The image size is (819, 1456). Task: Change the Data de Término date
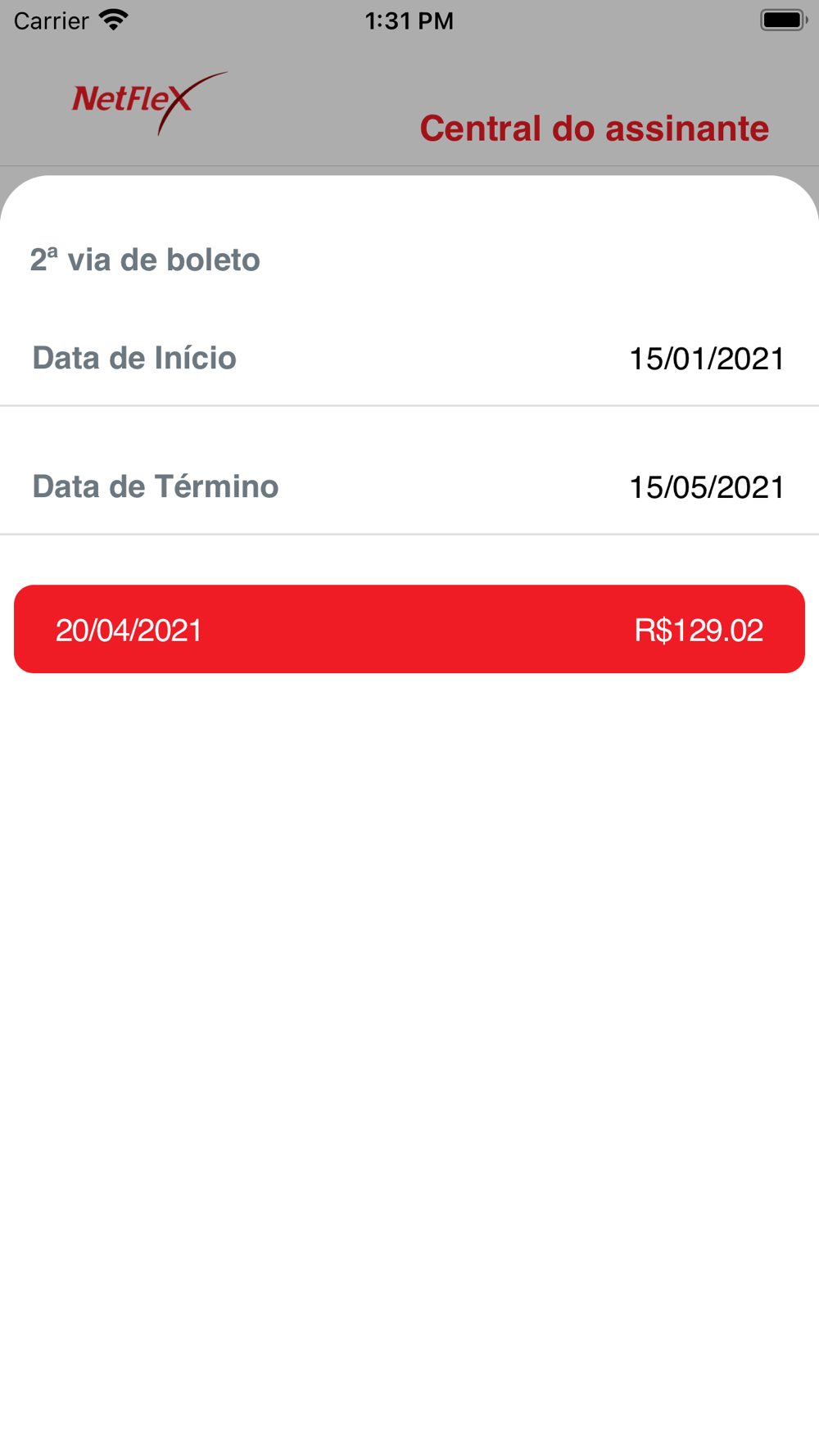(x=706, y=487)
